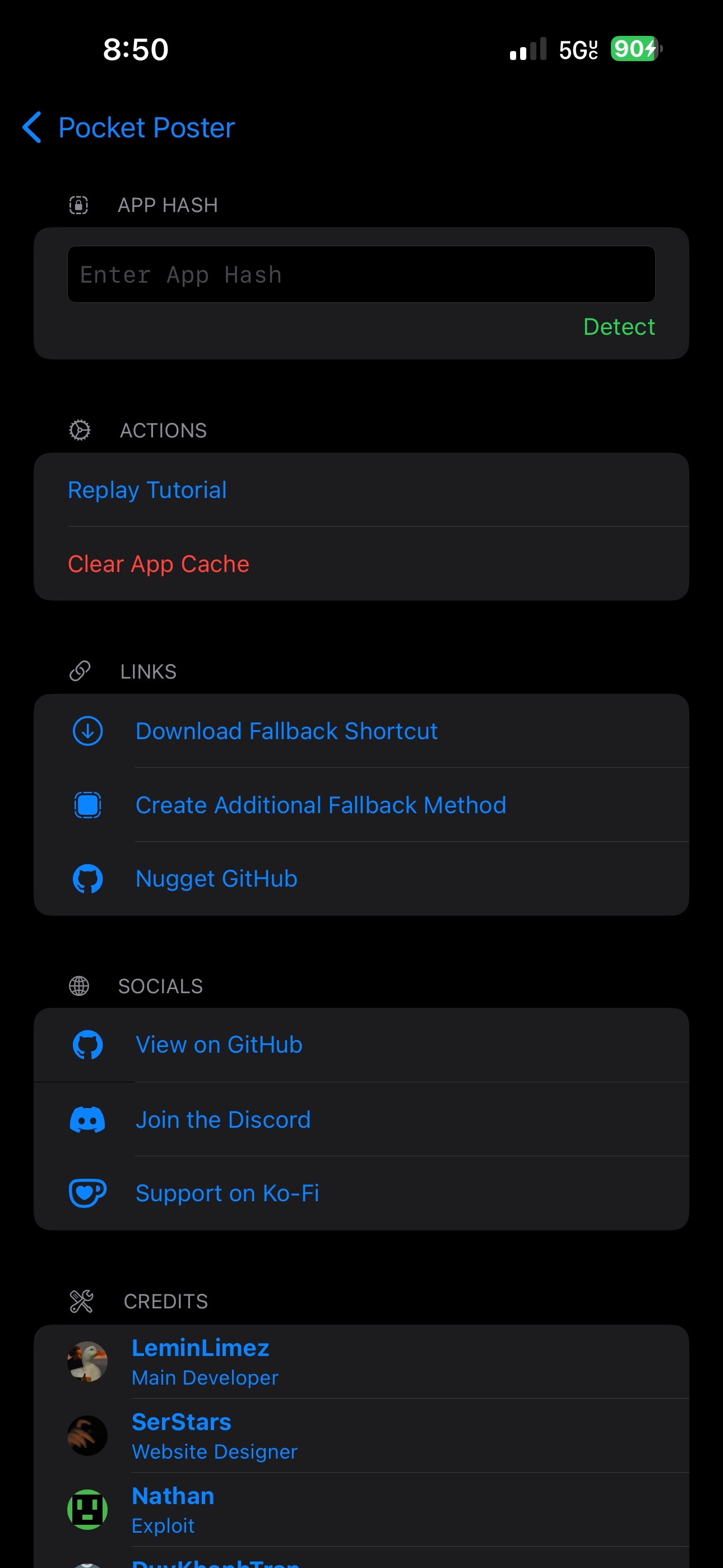The image size is (723, 1568).
Task: Replay the tutorial
Action: tap(361, 490)
